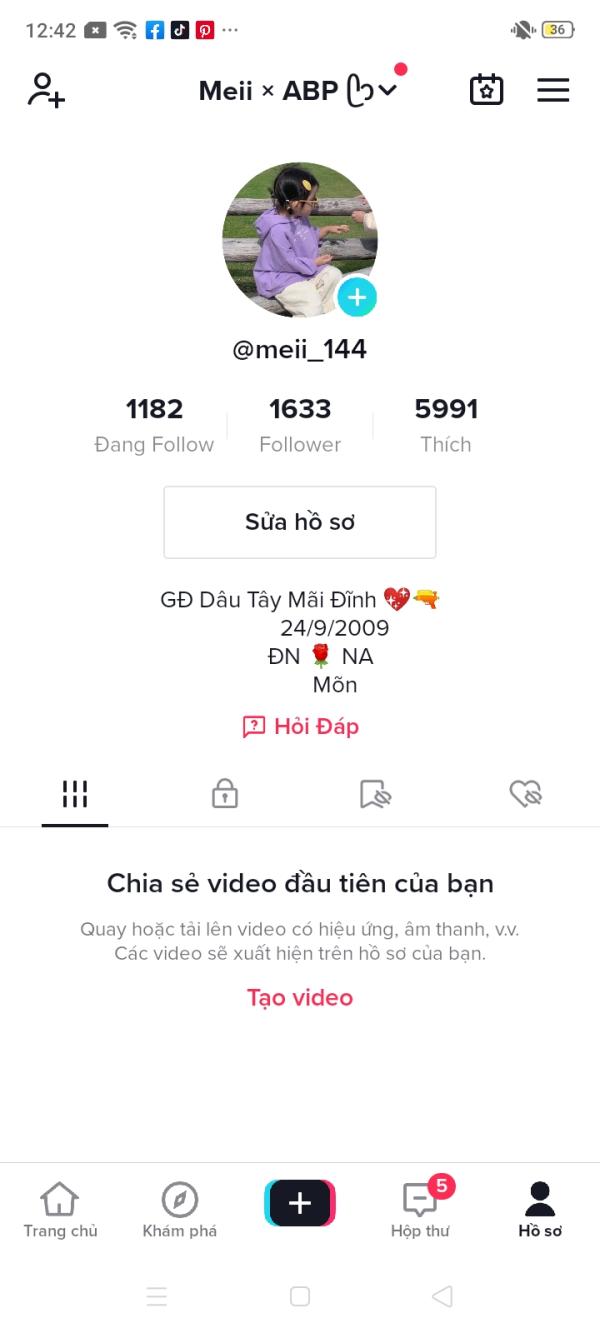Open the calendar star icon
The height and width of the screenshot is (1333, 600).
click(487, 90)
